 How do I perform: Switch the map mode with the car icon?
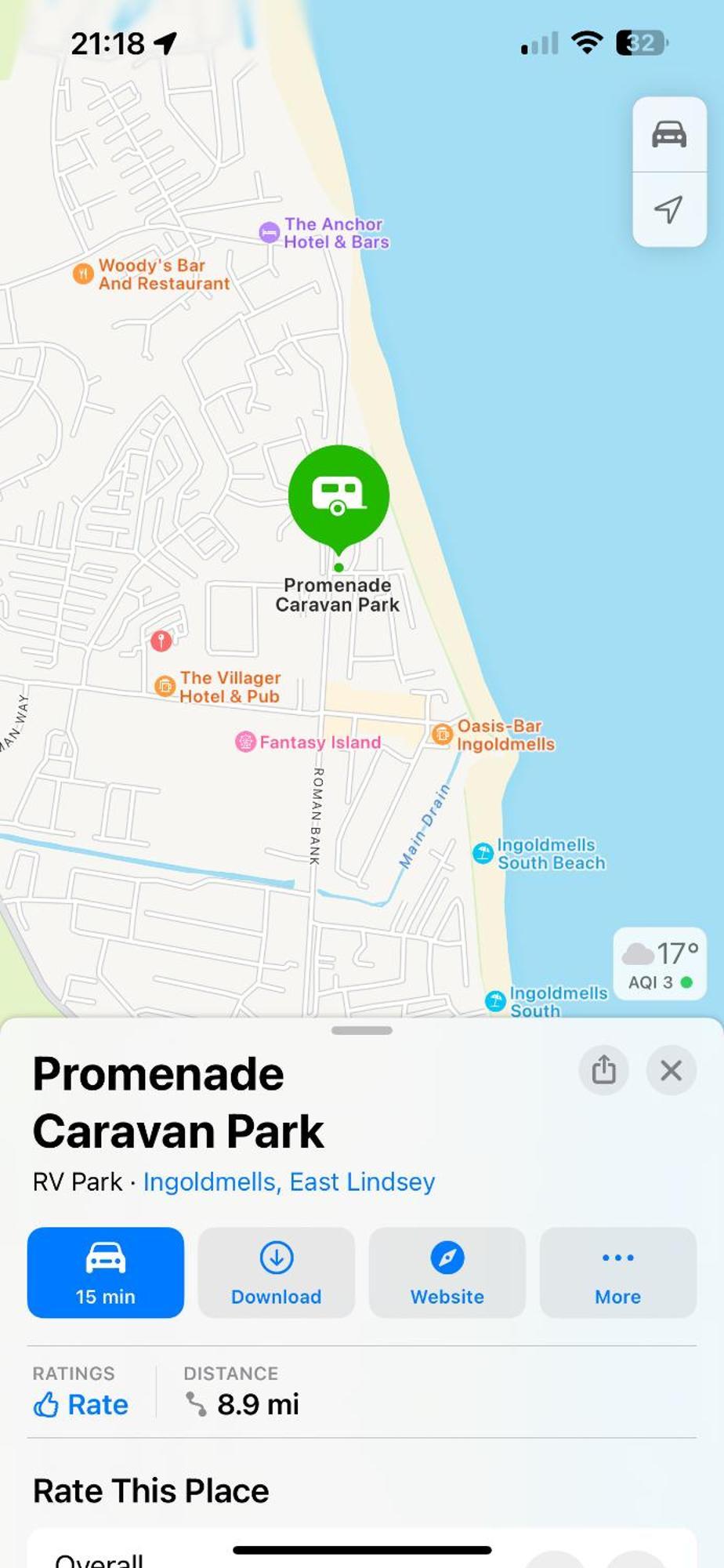[x=668, y=135]
